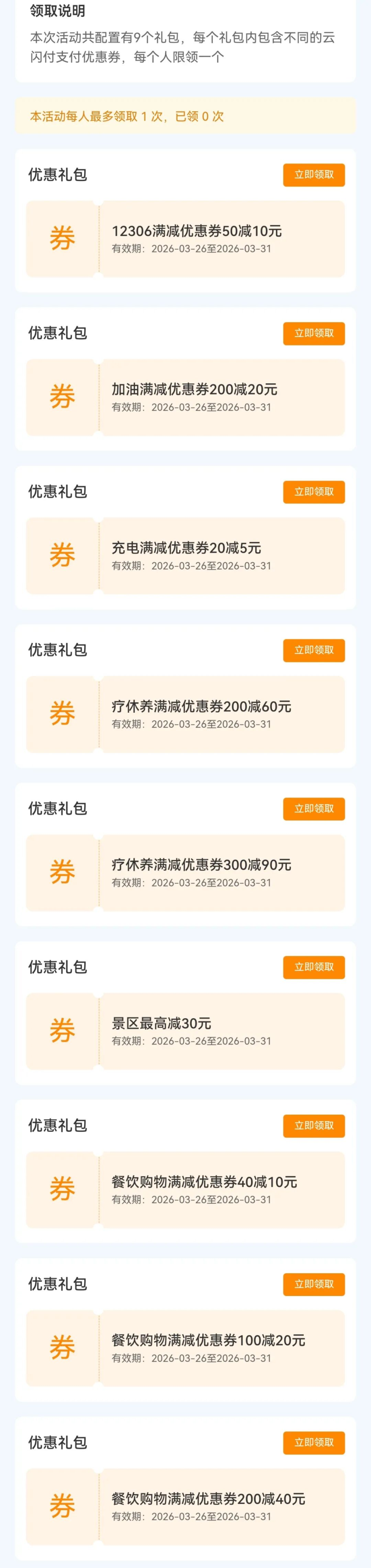
Task: Tap 立即领取 for 加油满减优惠券200减20元
Action: [x=314, y=333]
